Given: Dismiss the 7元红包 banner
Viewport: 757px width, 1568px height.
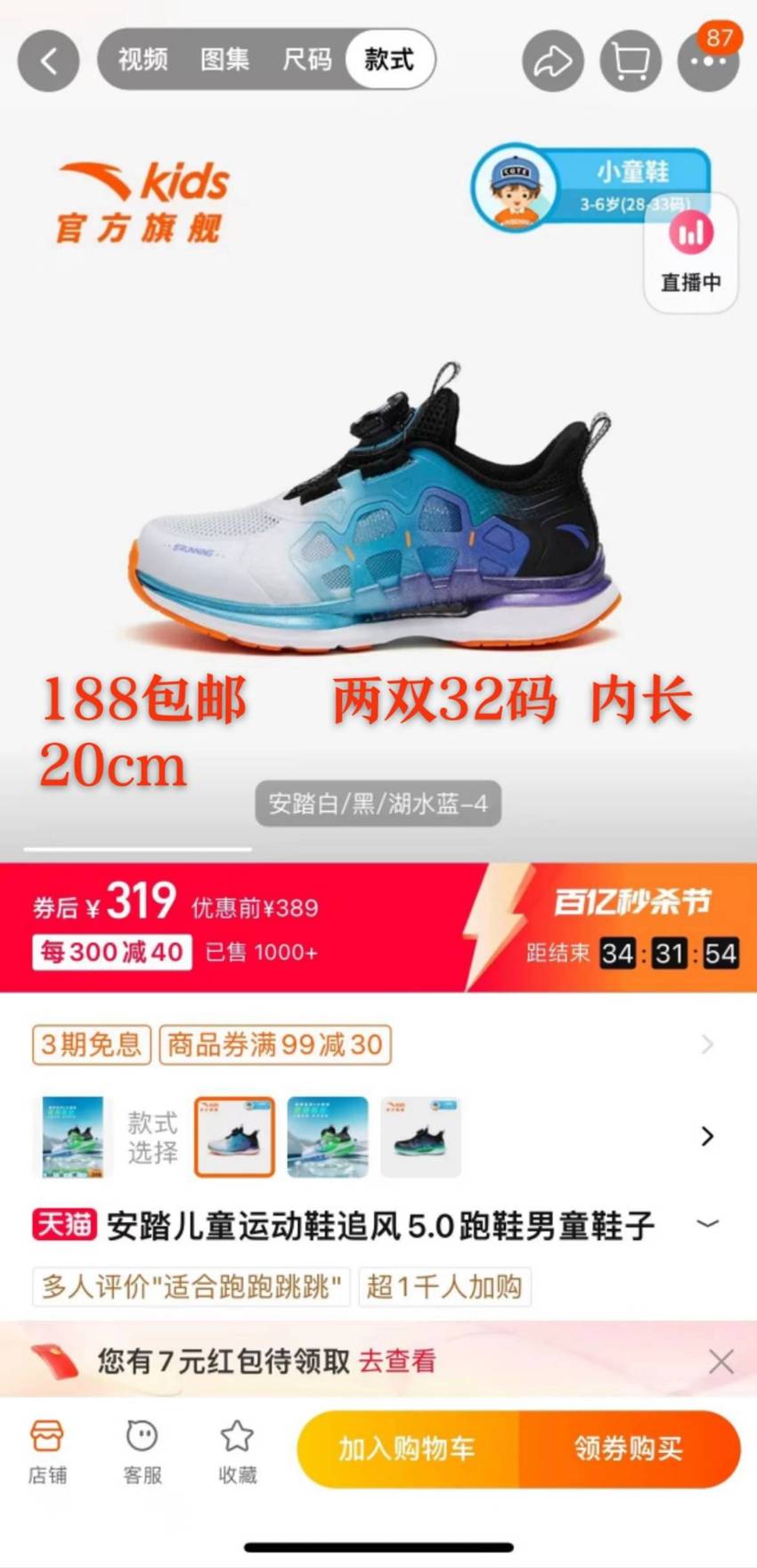Looking at the screenshot, I should pyautogui.click(x=720, y=1361).
